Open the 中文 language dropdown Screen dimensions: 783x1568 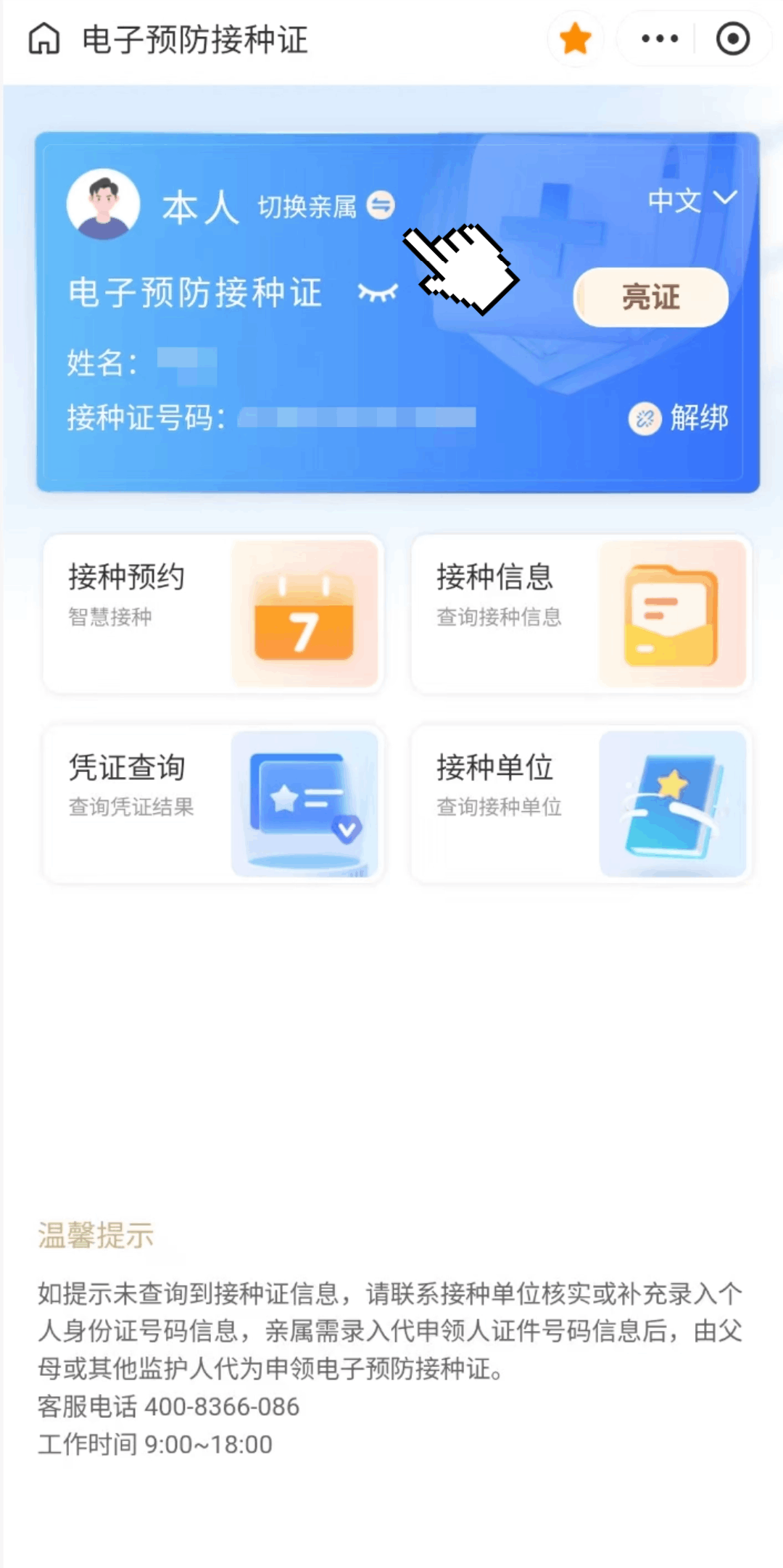click(x=692, y=200)
